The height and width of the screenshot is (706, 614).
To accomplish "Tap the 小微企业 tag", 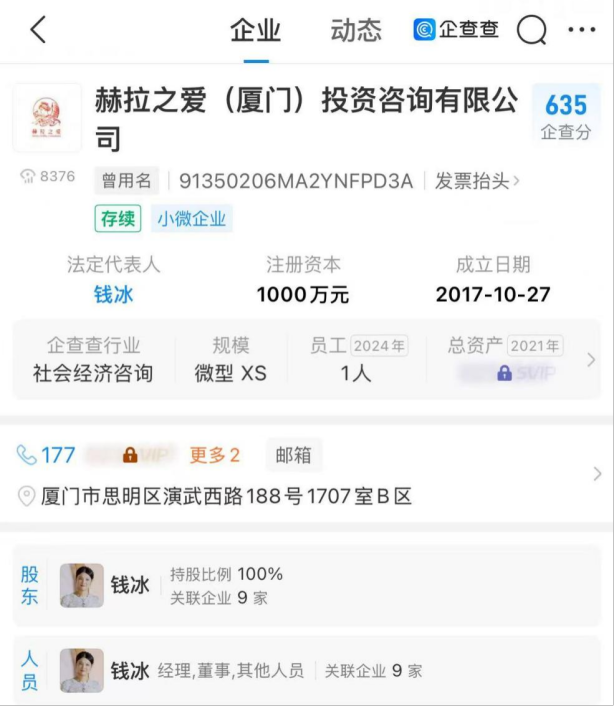I will [x=191, y=218].
